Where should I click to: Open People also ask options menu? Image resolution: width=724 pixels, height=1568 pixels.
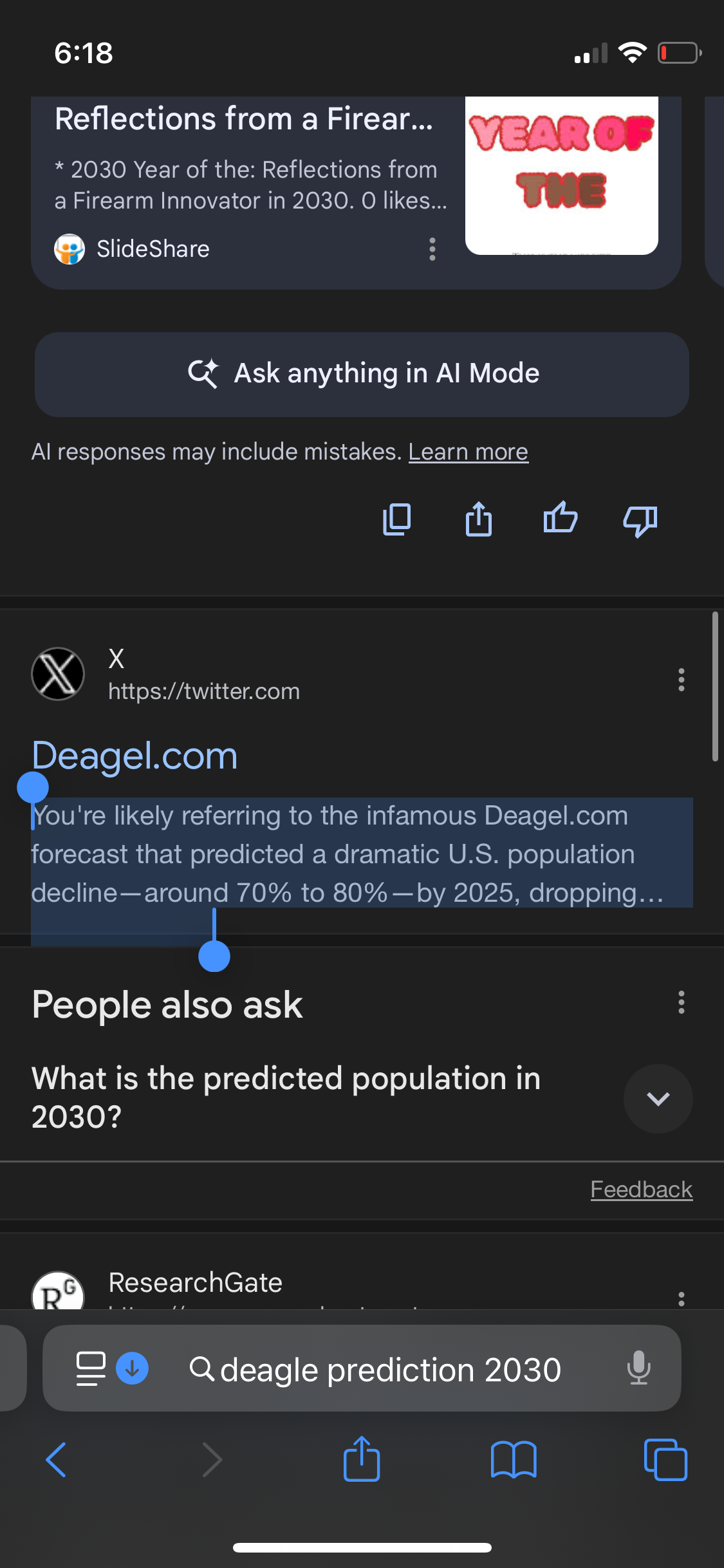(681, 1003)
